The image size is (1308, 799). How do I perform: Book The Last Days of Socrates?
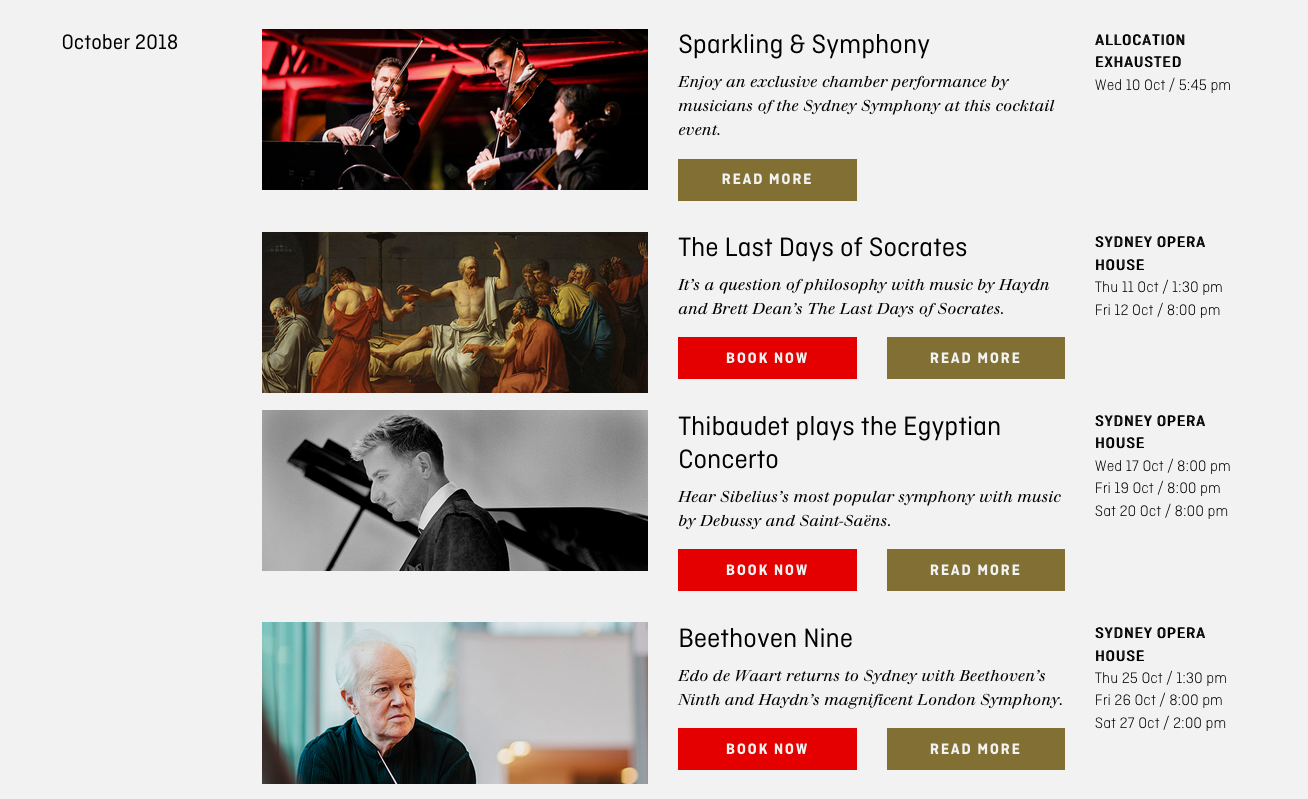[767, 358]
